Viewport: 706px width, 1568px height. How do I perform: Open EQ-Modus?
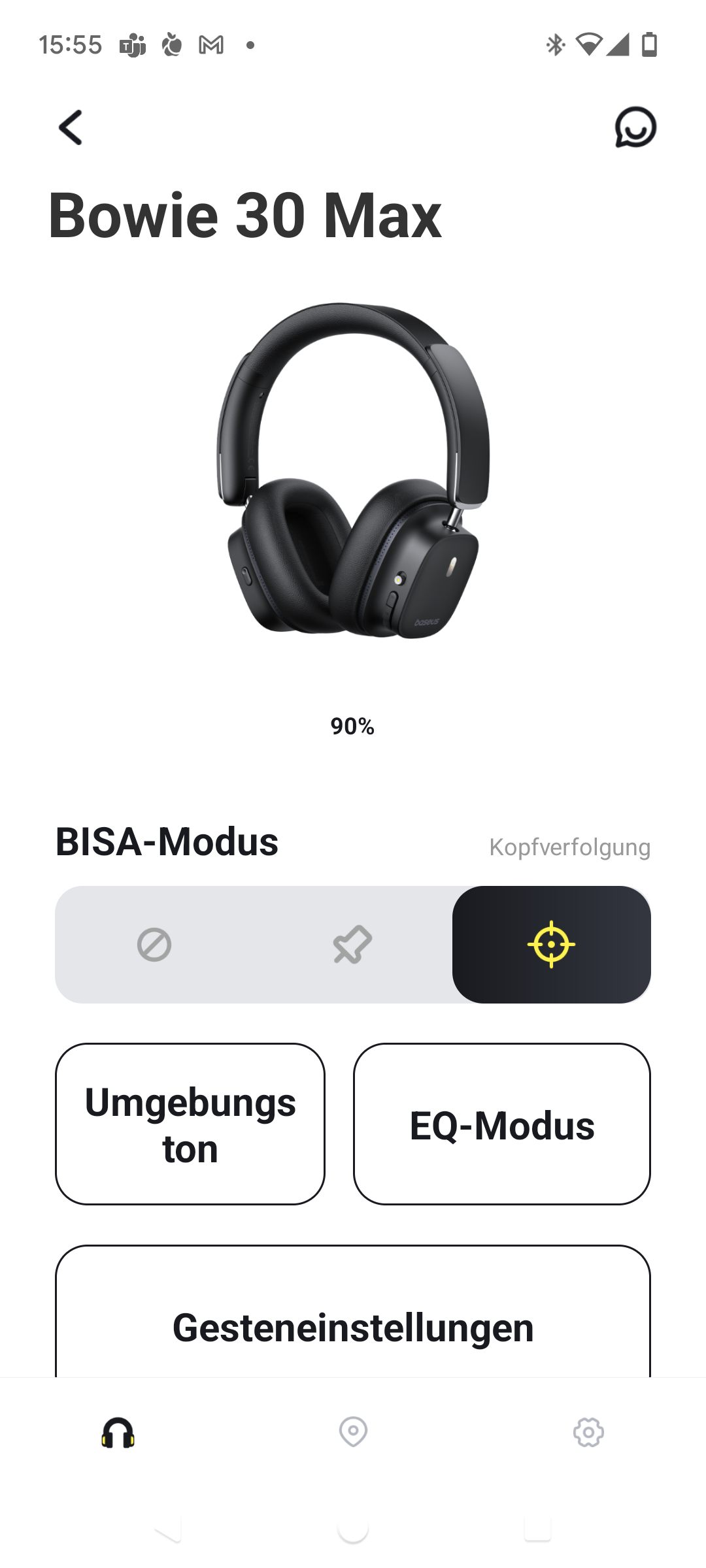[x=502, y=1124]
